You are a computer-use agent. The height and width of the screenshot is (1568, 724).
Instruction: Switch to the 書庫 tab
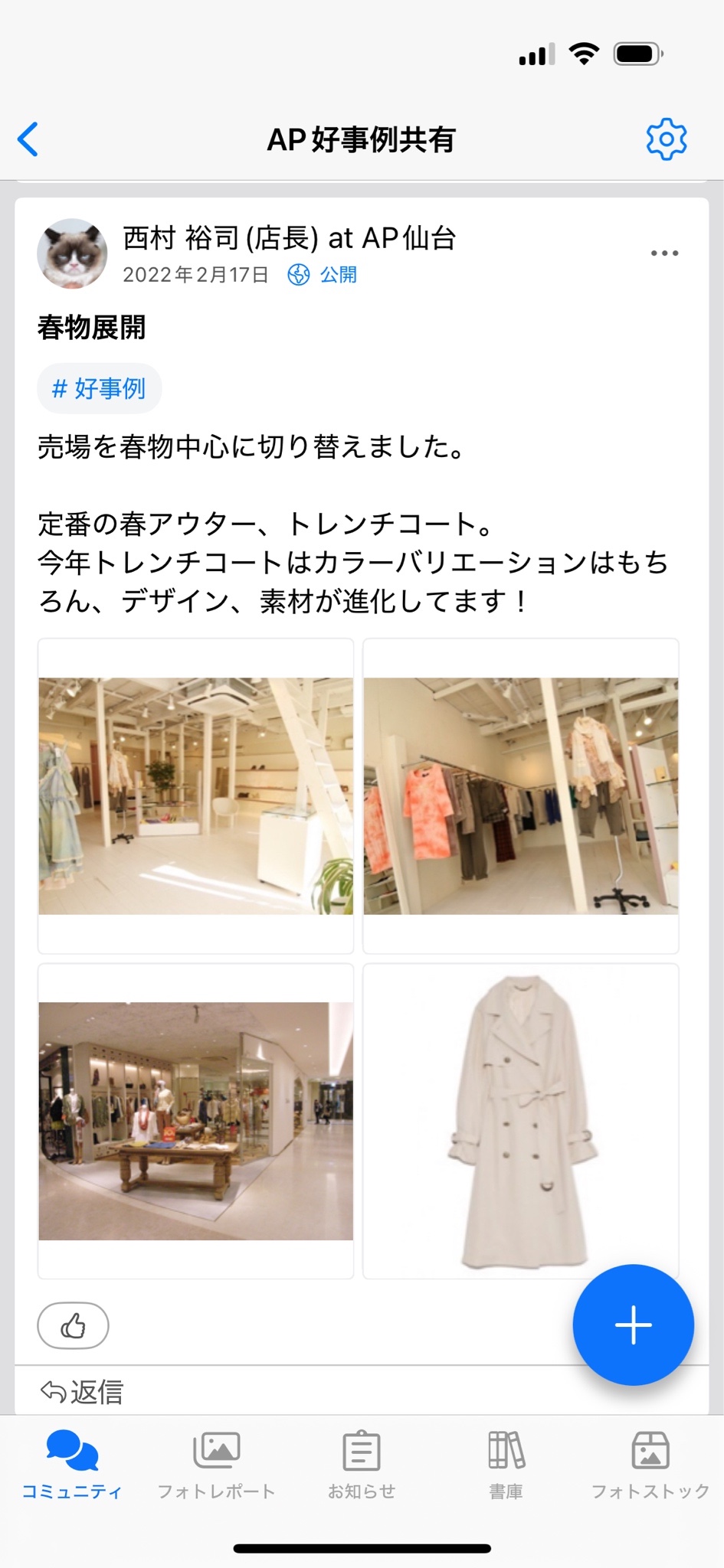506,1465
